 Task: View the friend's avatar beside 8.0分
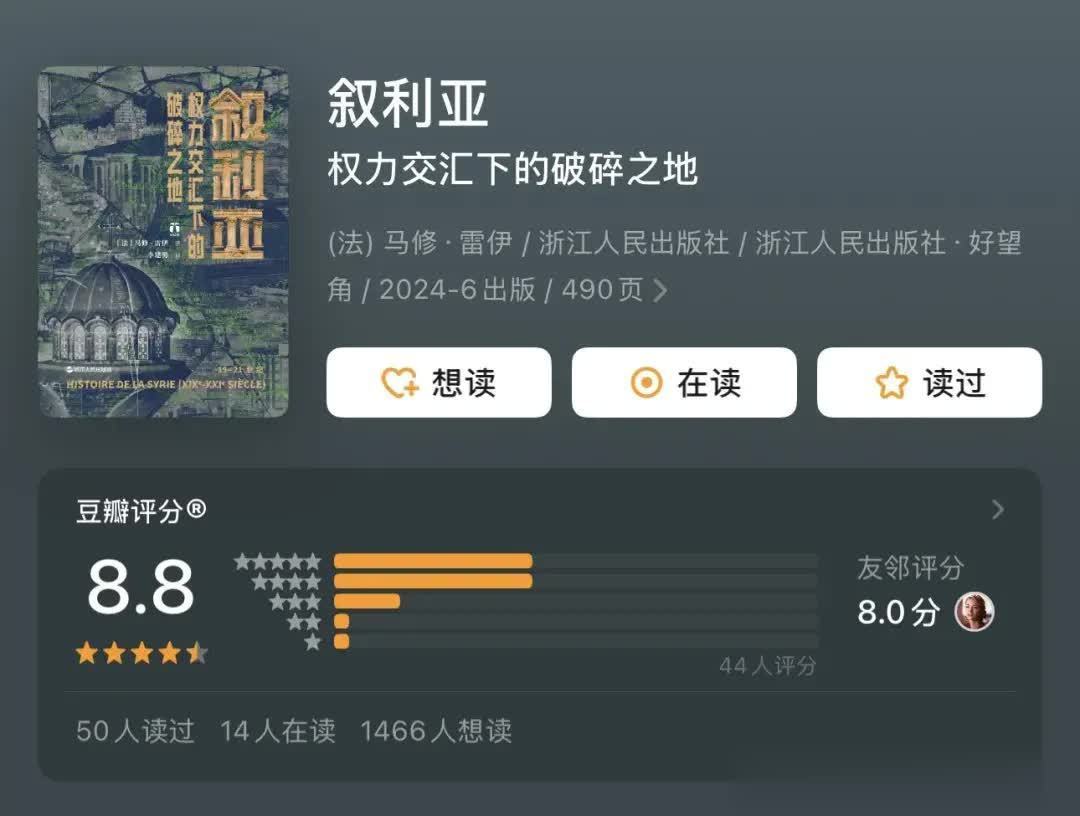tap(973, 611)
